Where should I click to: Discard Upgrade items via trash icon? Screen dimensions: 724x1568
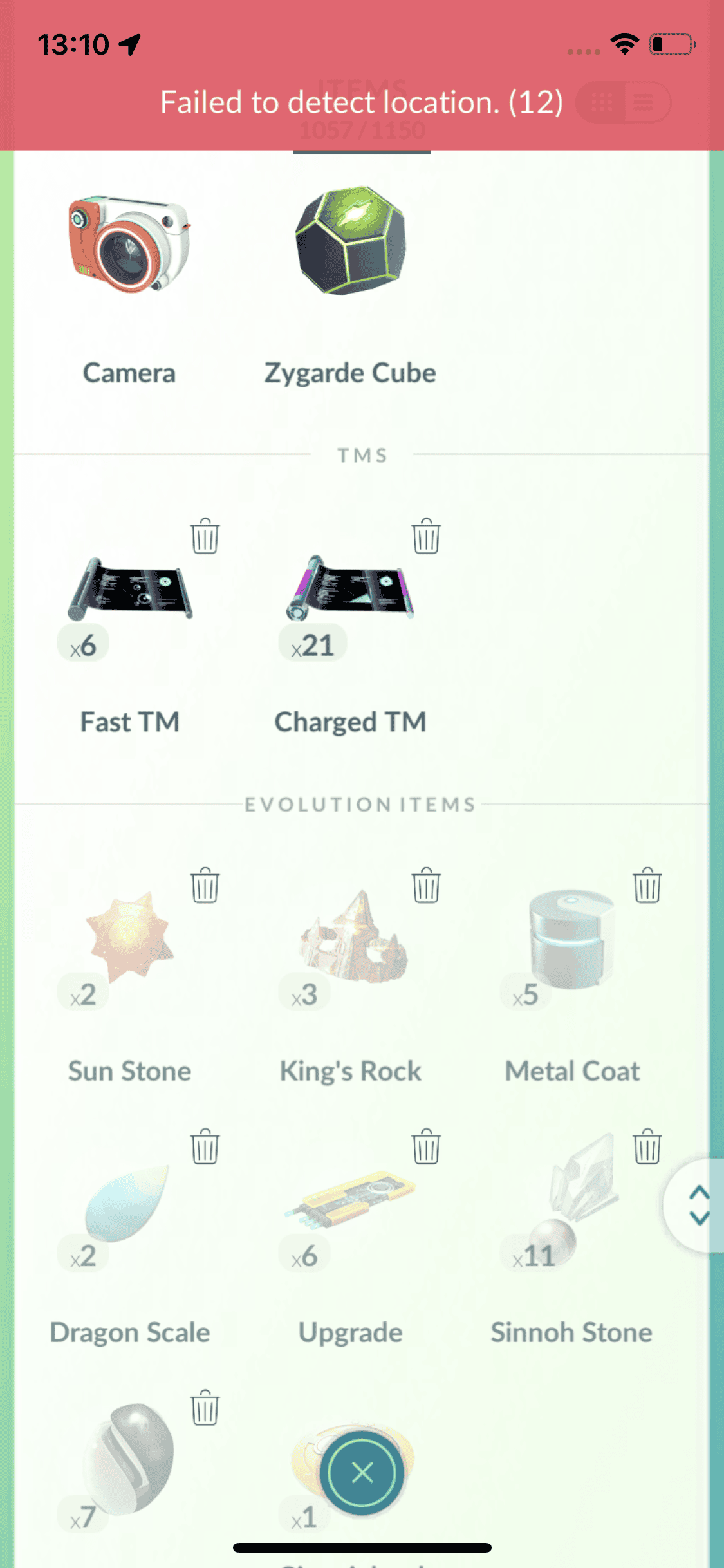[x=426, y=1146]
